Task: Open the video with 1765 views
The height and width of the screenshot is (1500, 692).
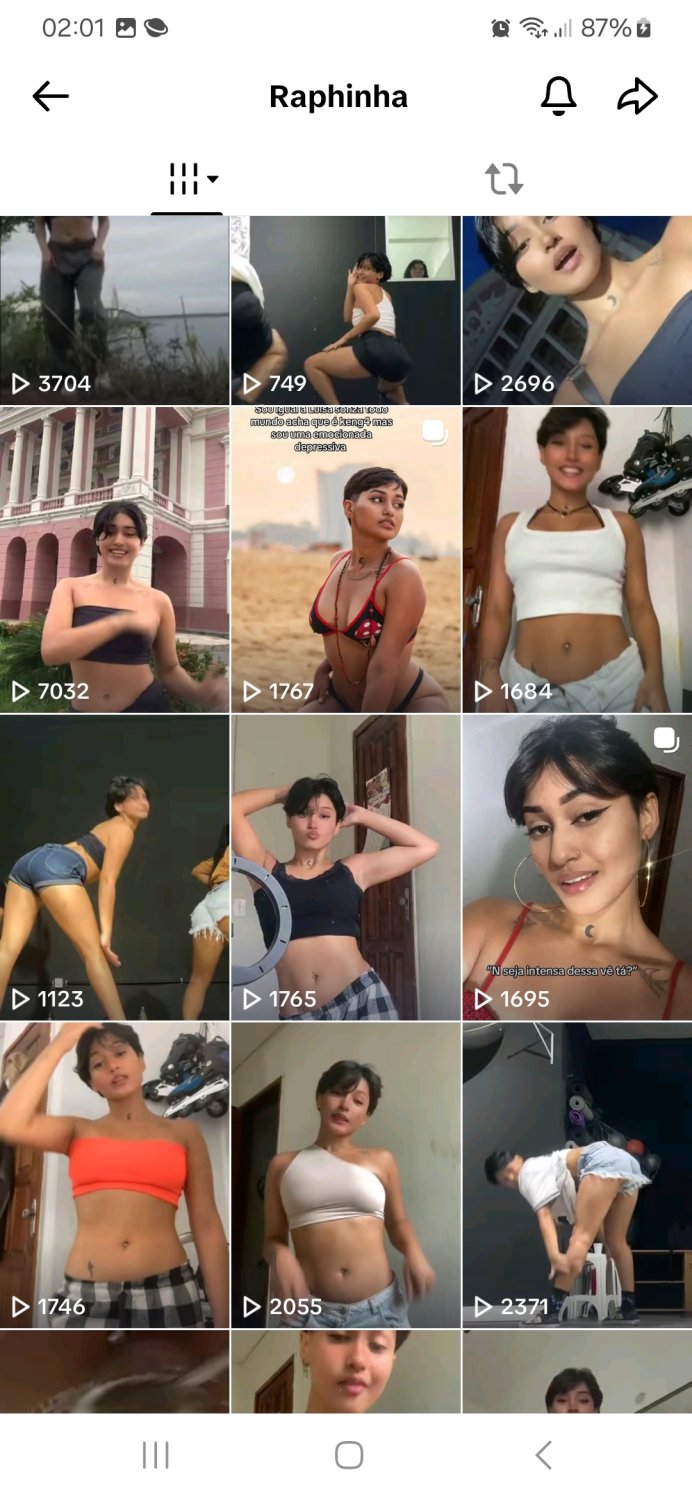Action: (x=346, y=866)
